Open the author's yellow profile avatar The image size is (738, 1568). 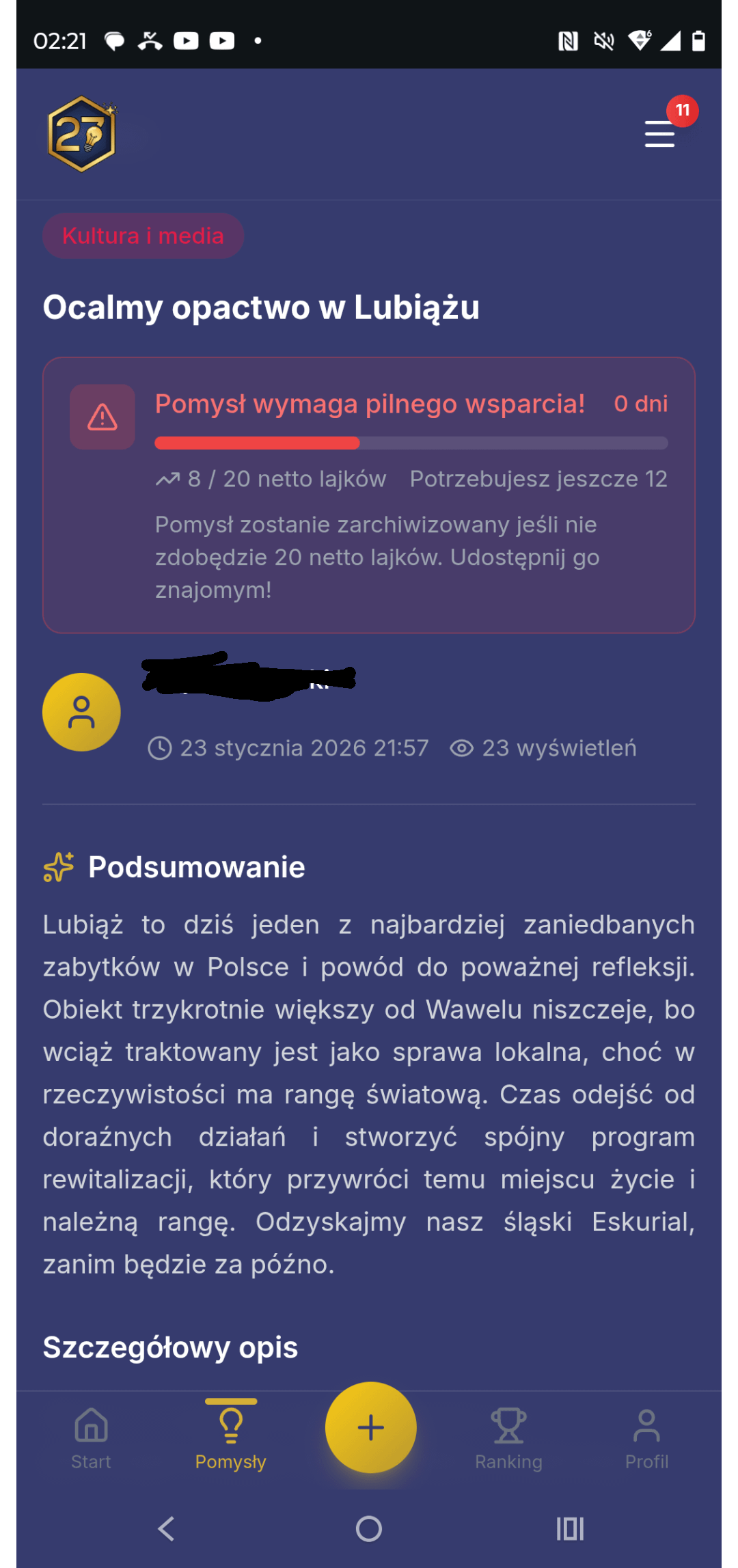coord(81,712)
